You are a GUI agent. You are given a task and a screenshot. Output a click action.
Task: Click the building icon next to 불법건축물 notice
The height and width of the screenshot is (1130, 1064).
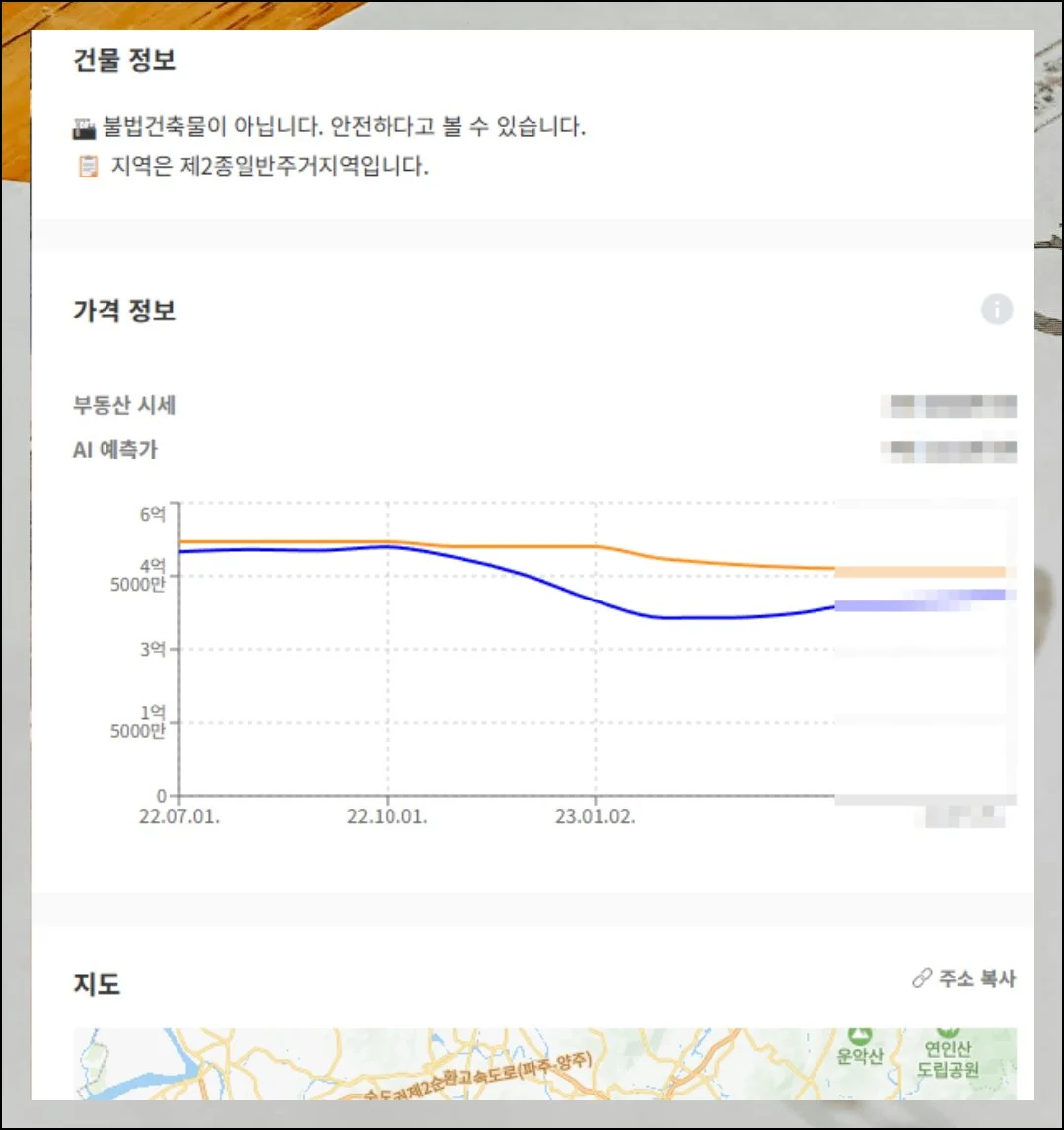[85, 125]
